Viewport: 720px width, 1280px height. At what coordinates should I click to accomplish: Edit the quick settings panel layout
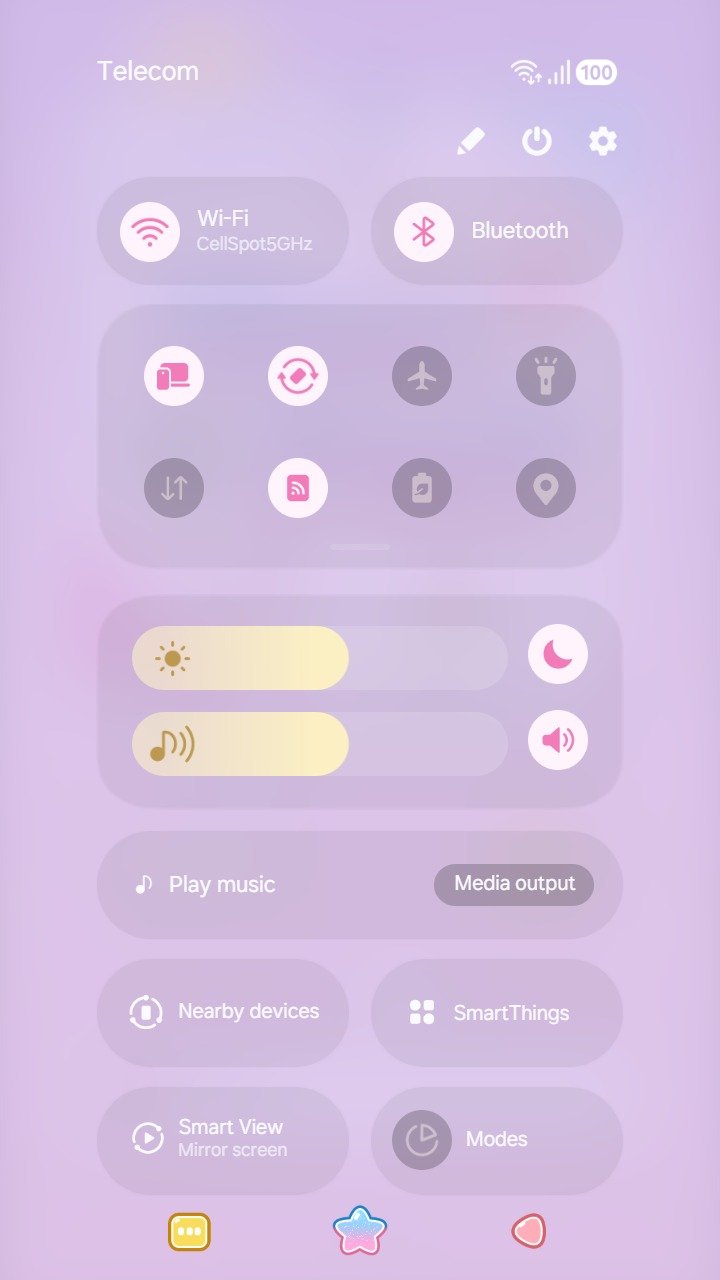click(470, 141)
